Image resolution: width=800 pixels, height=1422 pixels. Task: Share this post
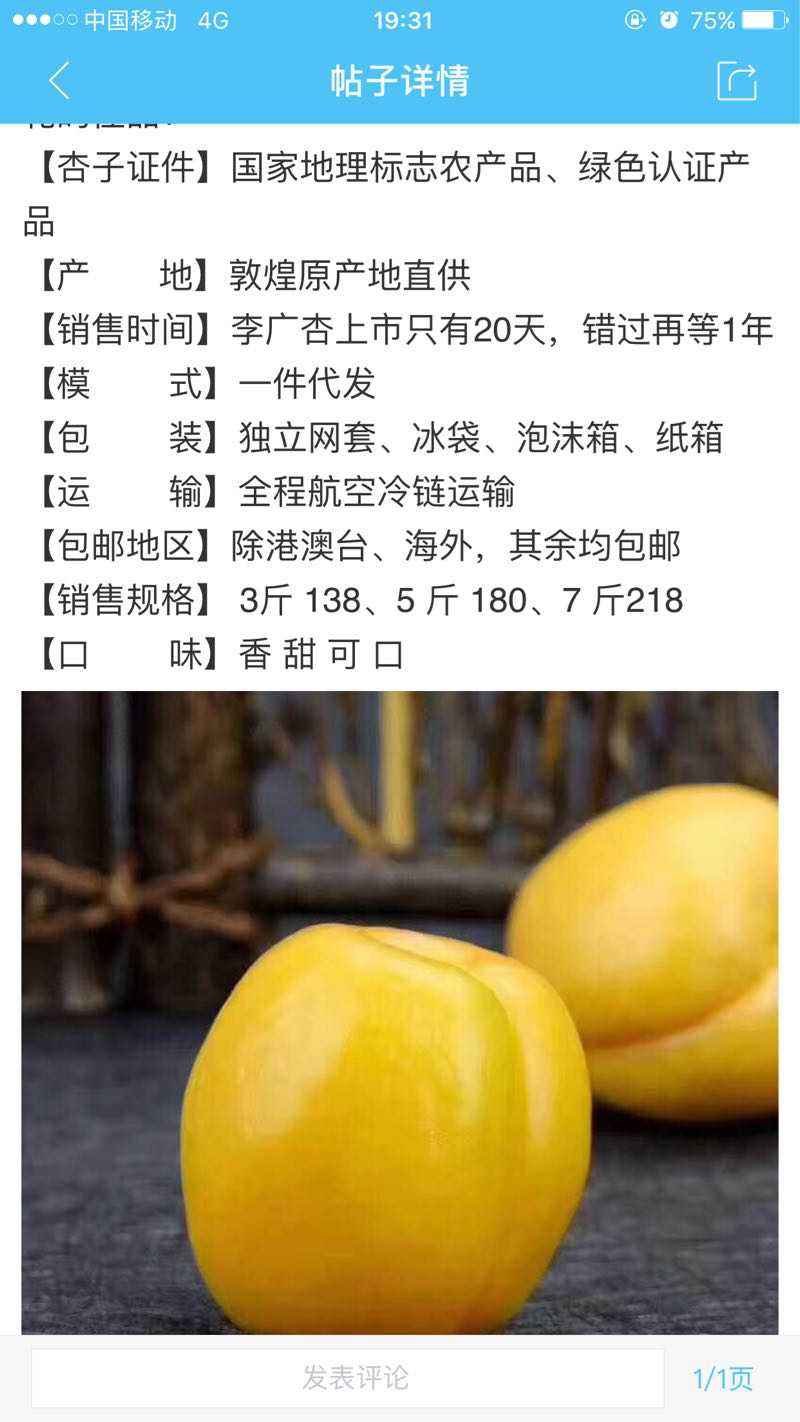coord(737,81)
